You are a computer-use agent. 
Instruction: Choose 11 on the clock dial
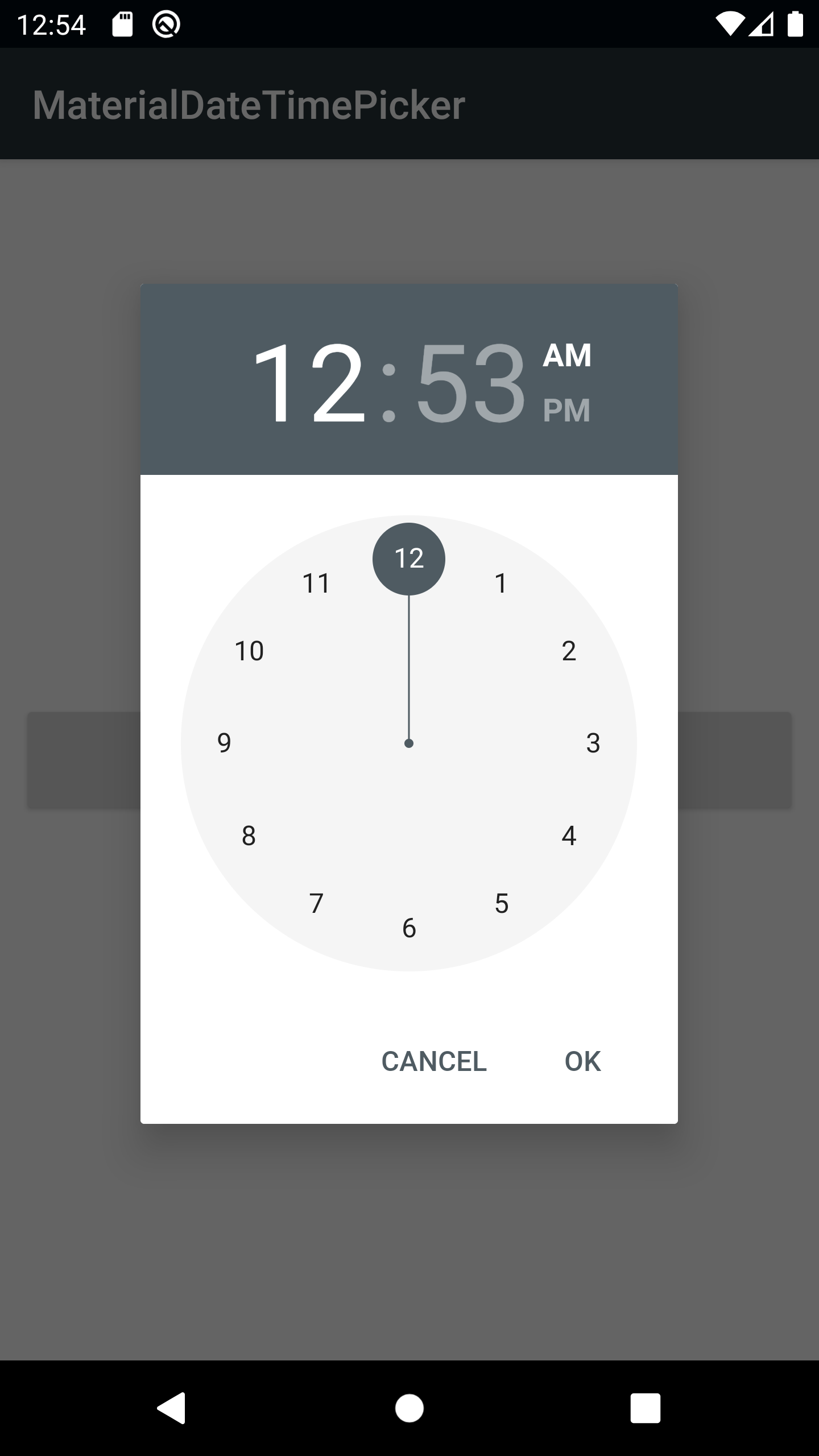click(316, 583)
